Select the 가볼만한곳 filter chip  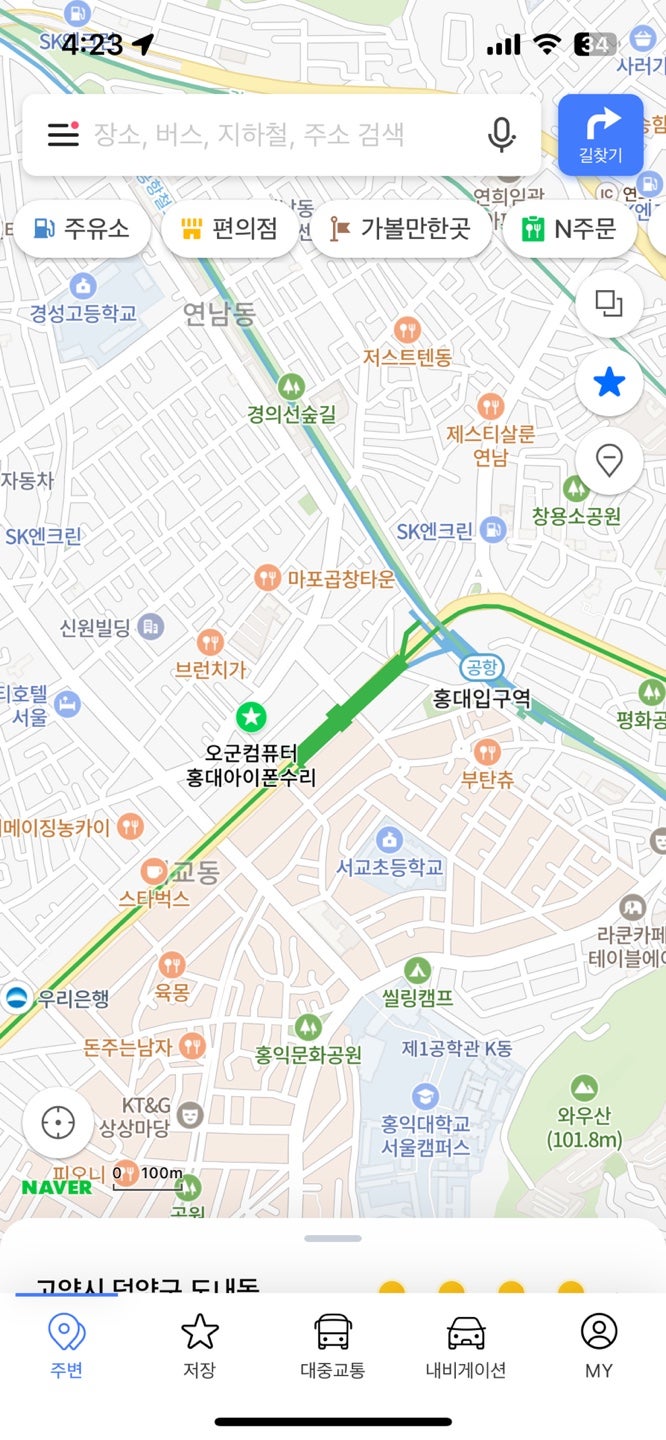coord(400,229)
